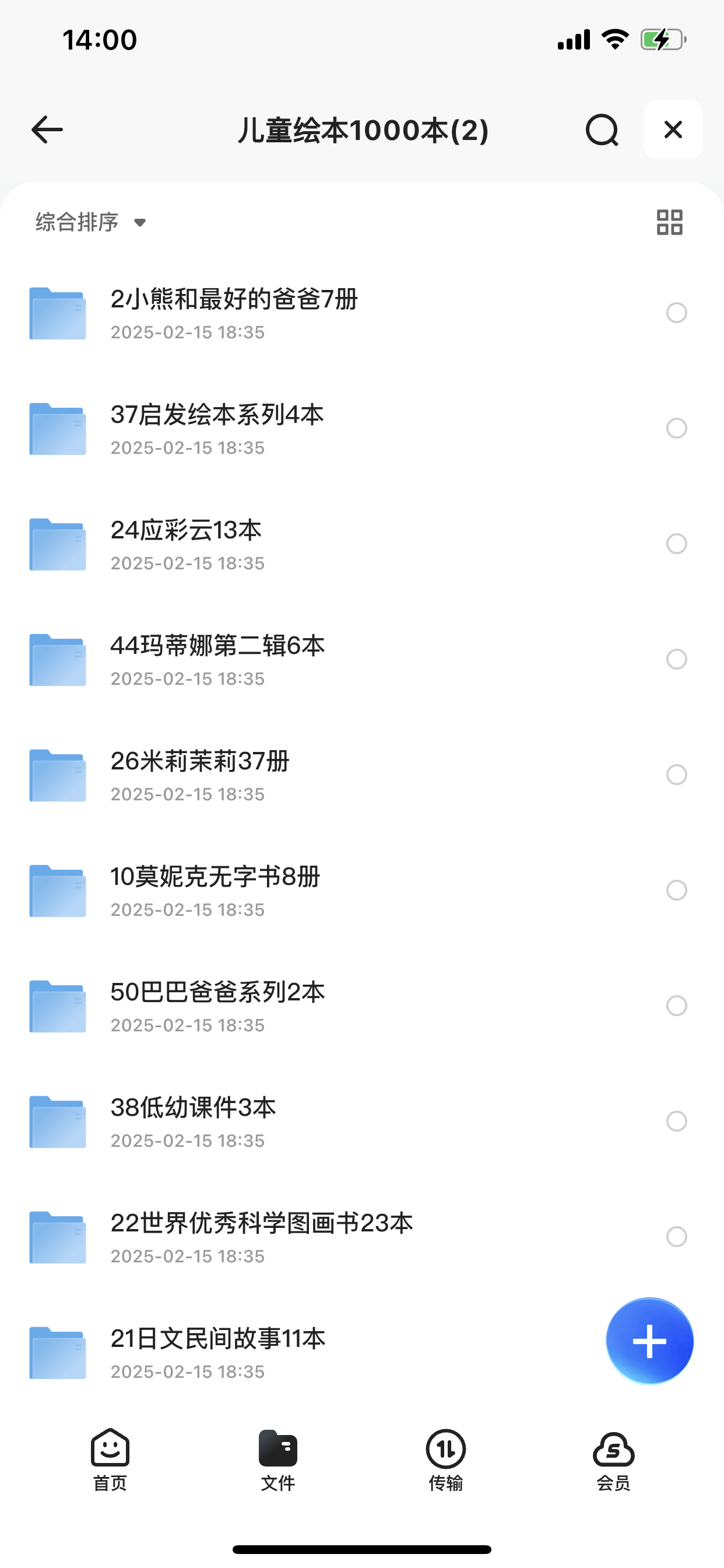Screen dimensions: 724x1568
Task: Close the folder view with the X button
Action: point(672,129)
